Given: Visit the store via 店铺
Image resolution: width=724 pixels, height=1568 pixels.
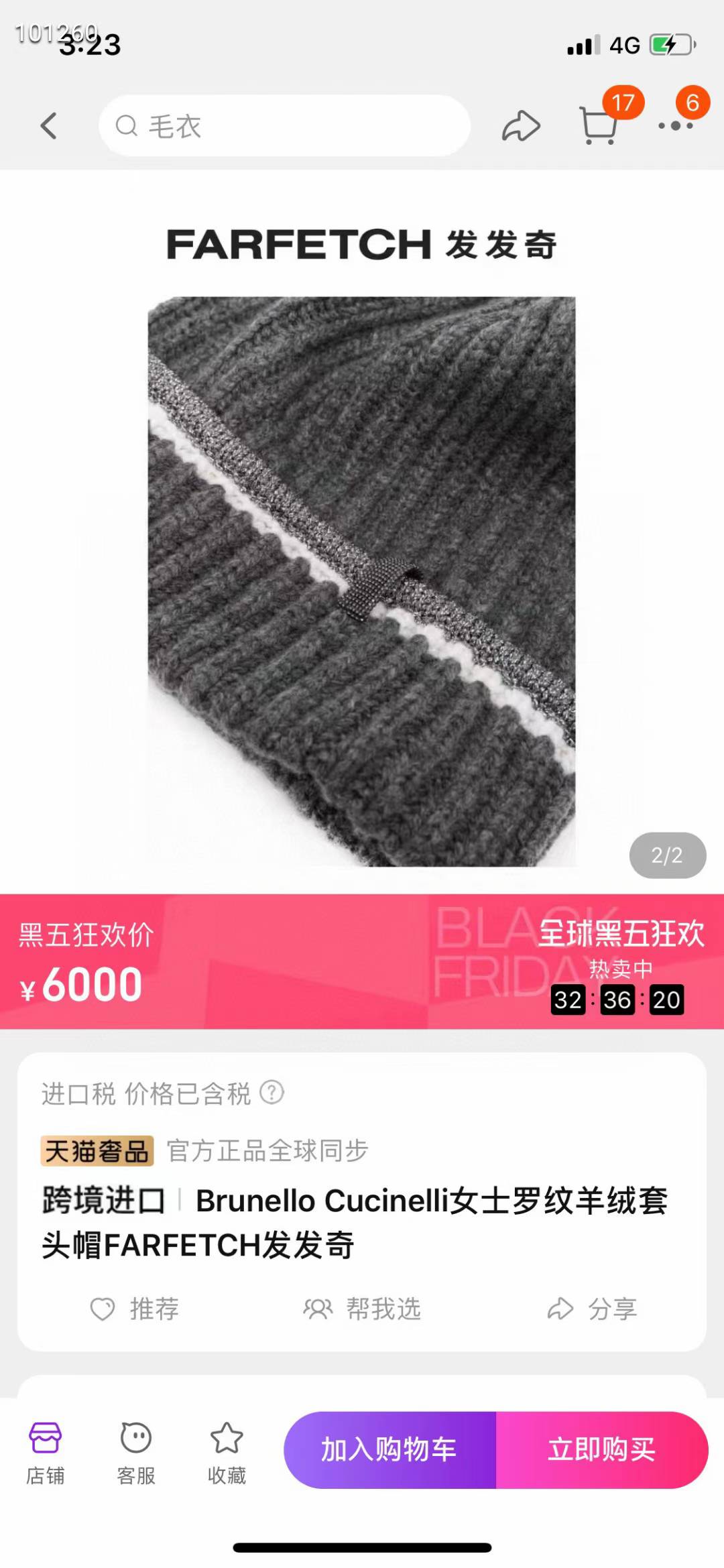Looking at the screenshot, I should [45, 1452].
